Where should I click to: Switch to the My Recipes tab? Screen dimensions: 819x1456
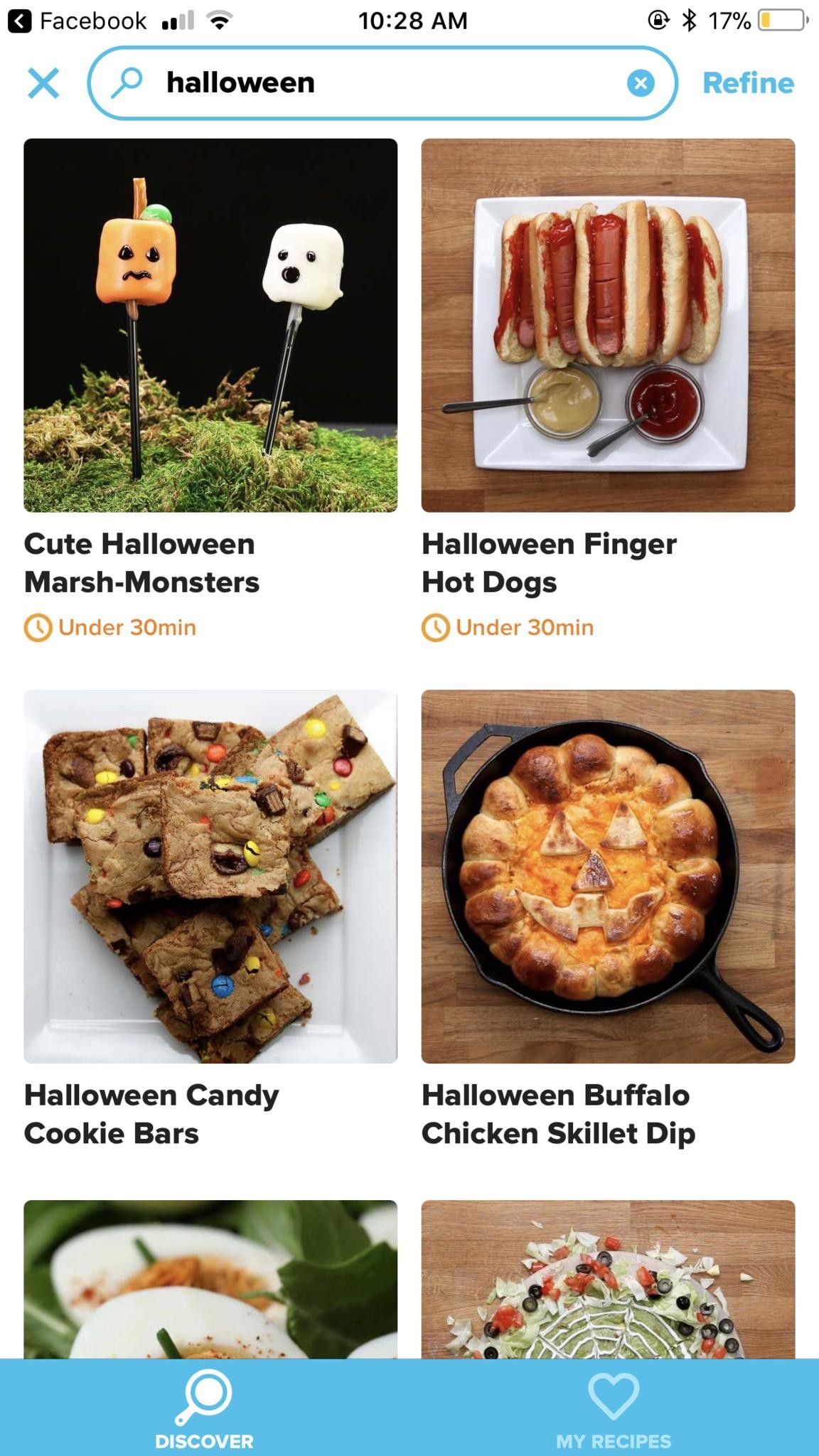coord(614,1408)
